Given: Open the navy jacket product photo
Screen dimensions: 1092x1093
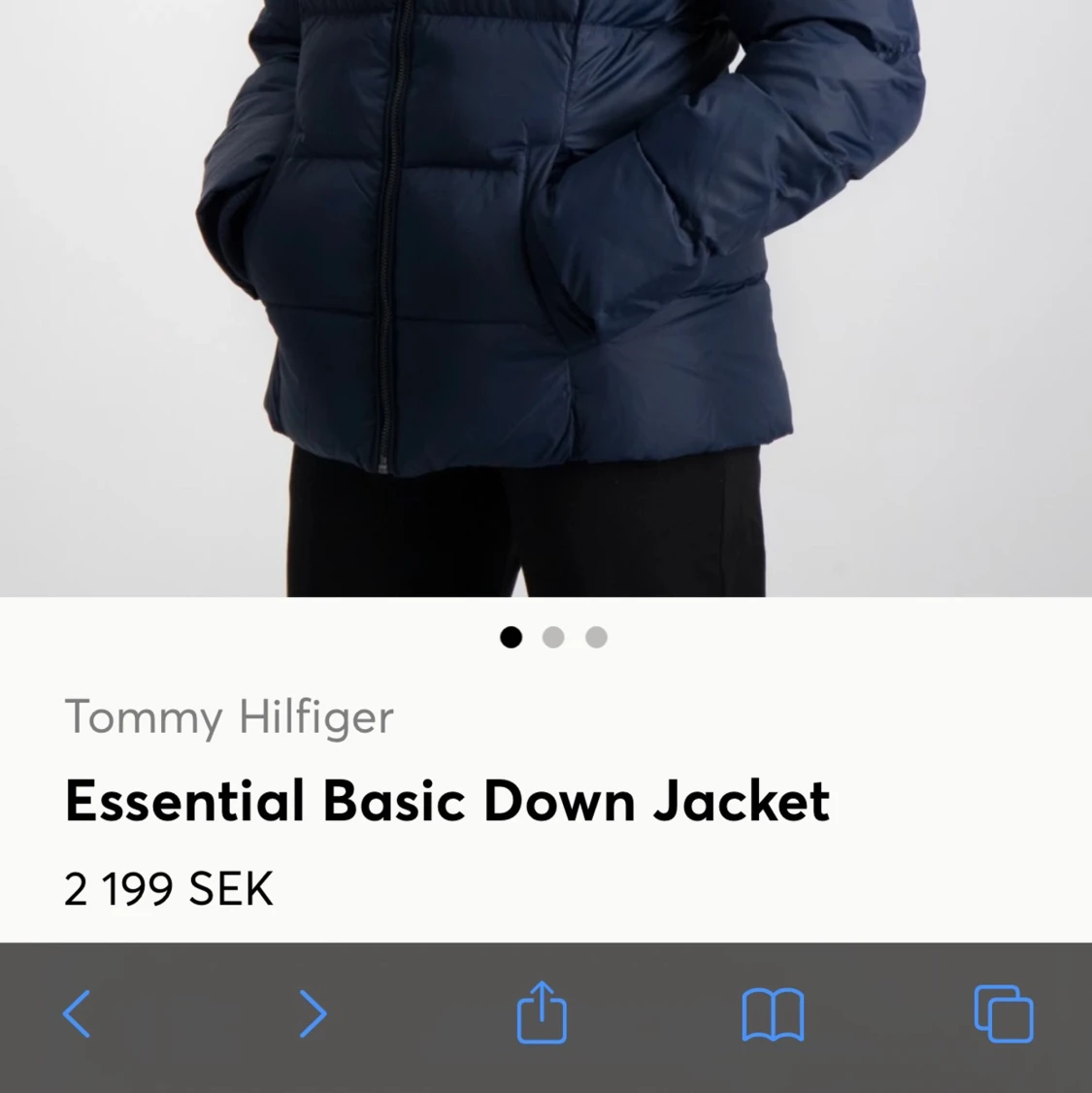Looking at the screenshot, I should point(544,291).
